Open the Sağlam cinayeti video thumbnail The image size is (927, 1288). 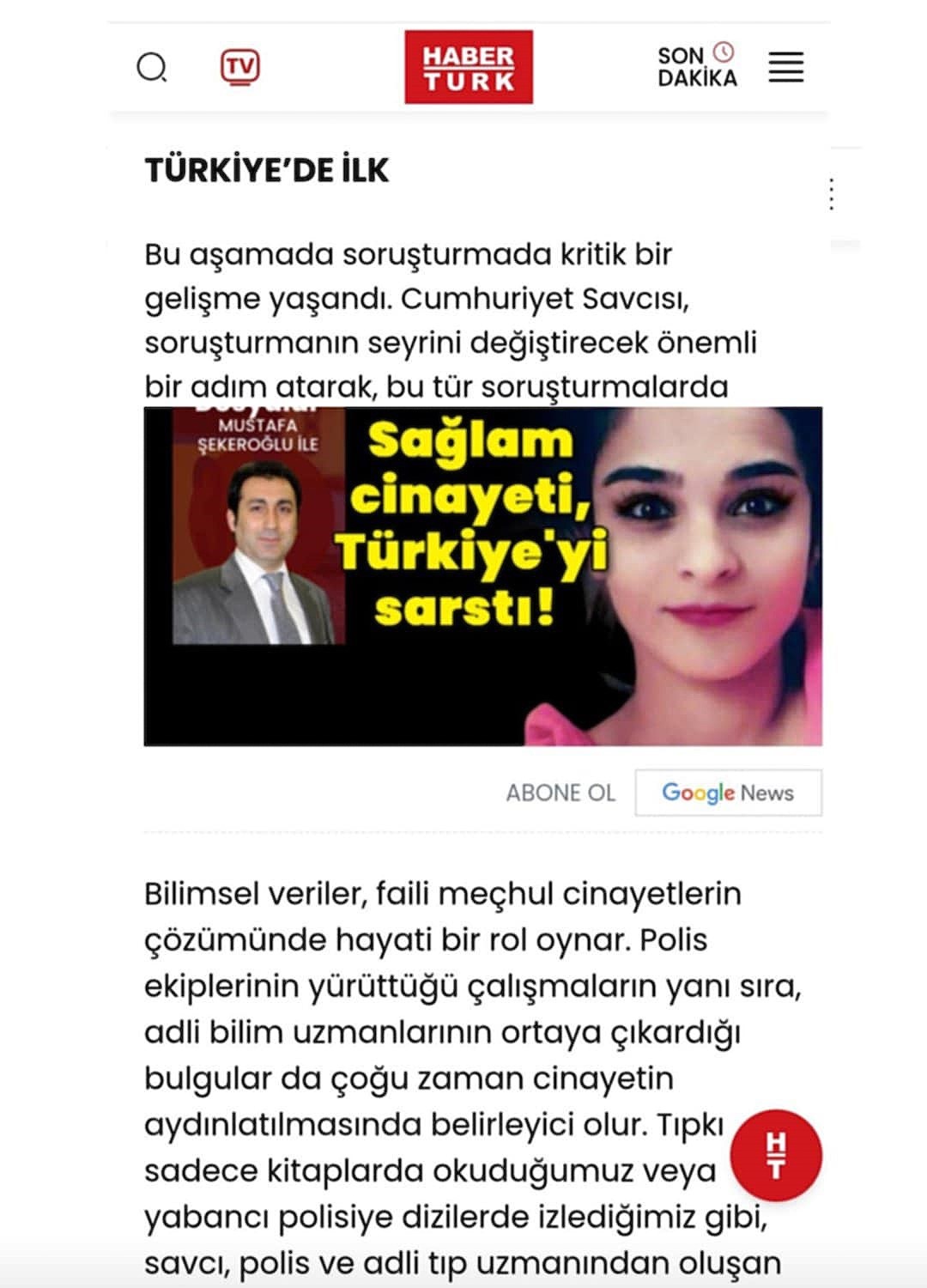tap(482, 575)
